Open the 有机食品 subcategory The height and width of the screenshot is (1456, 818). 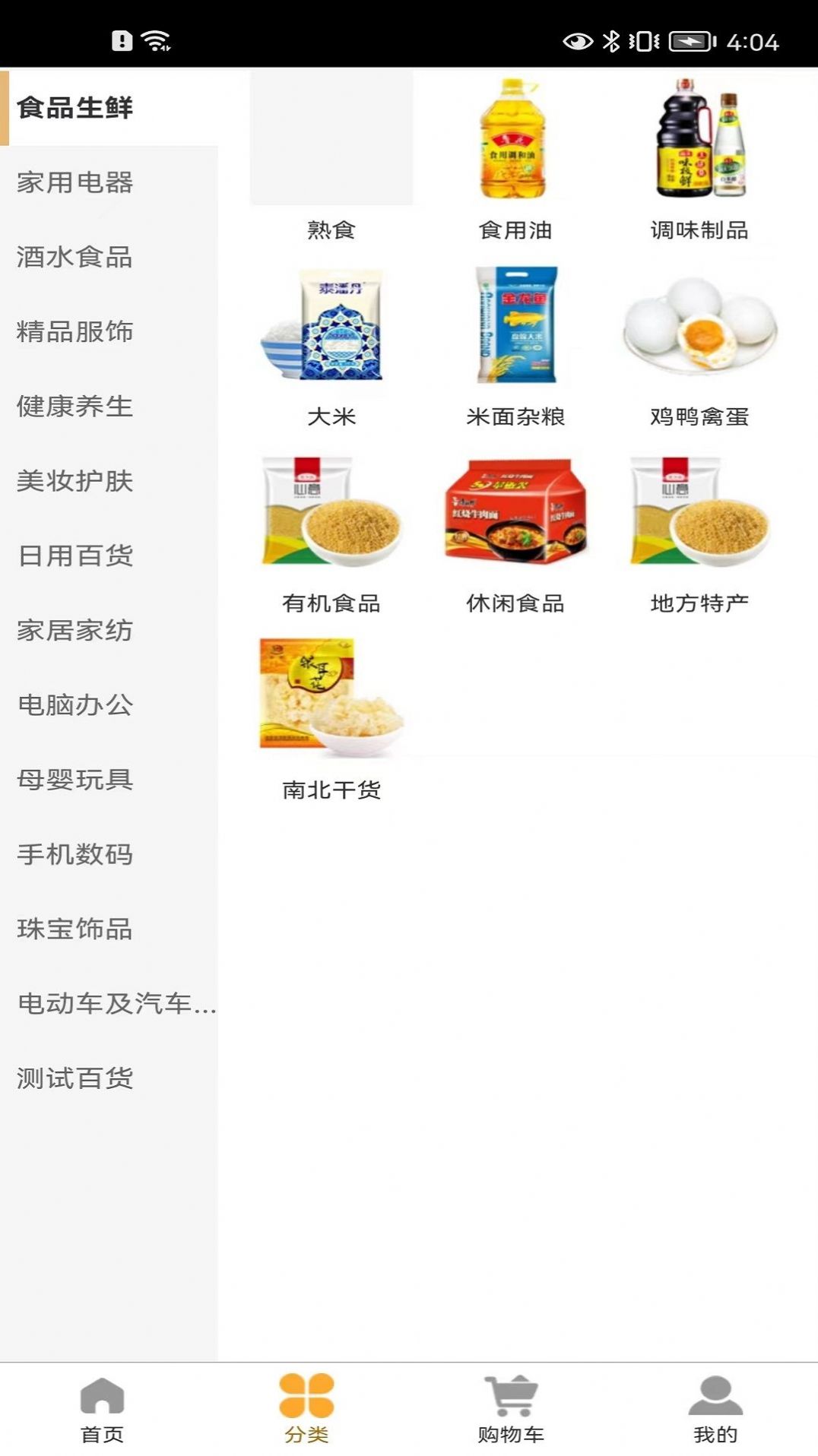(x=331, y=532)
